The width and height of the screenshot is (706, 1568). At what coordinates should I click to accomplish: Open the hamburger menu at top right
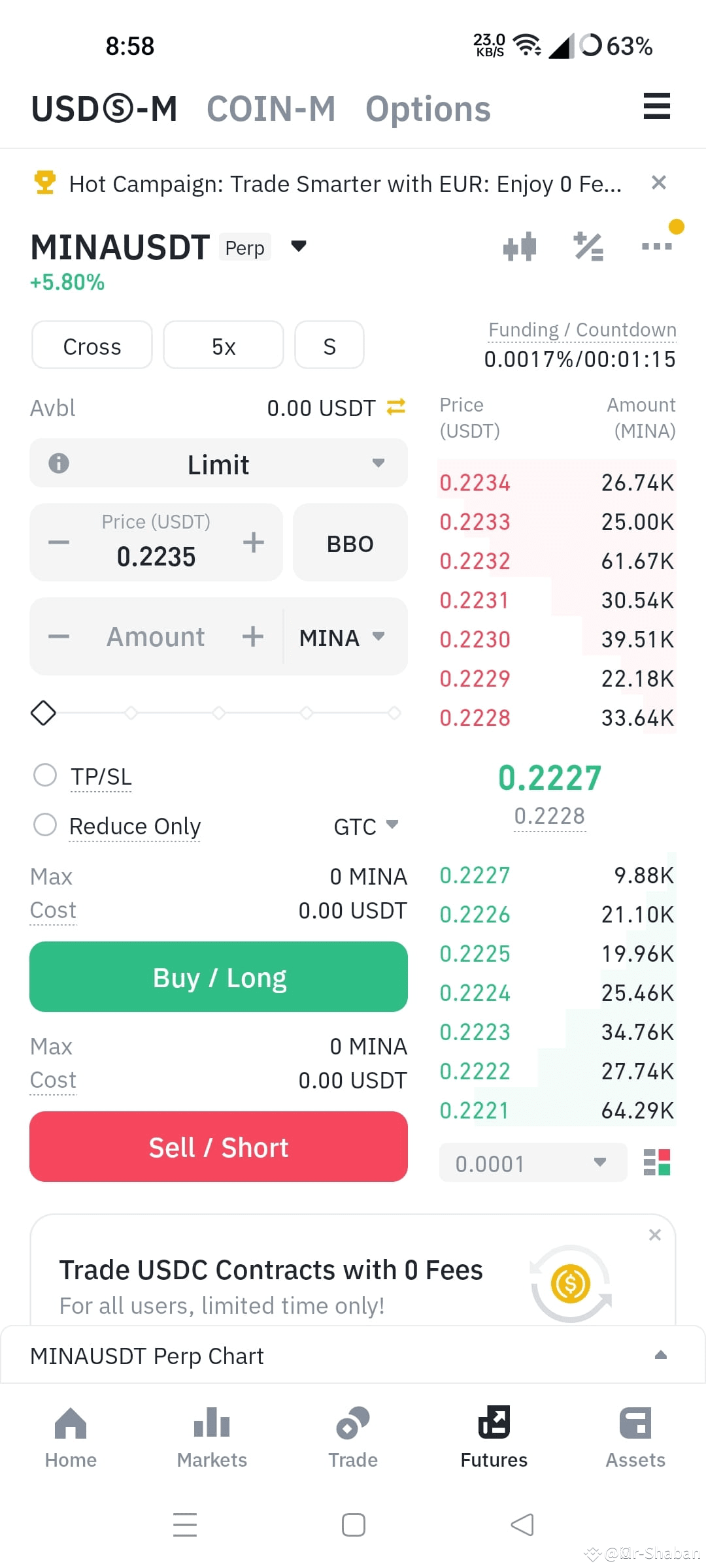tap(656, 106)
